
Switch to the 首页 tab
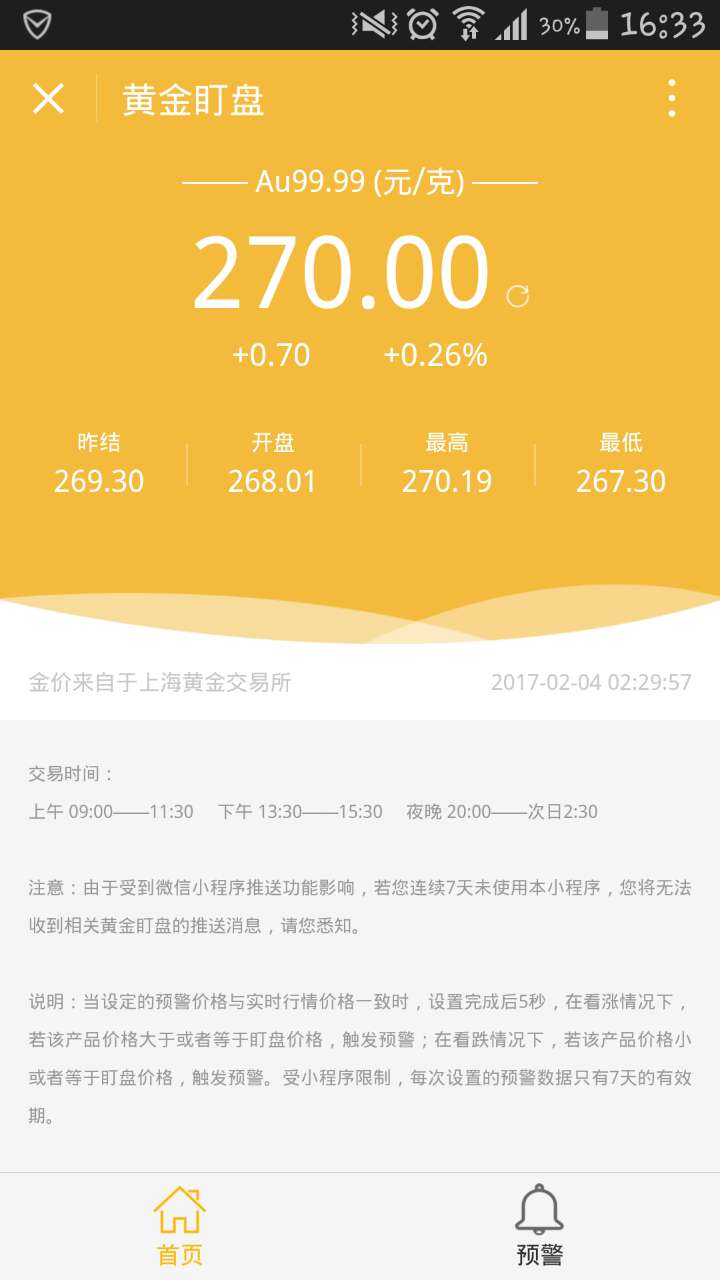pos(180,1225)
